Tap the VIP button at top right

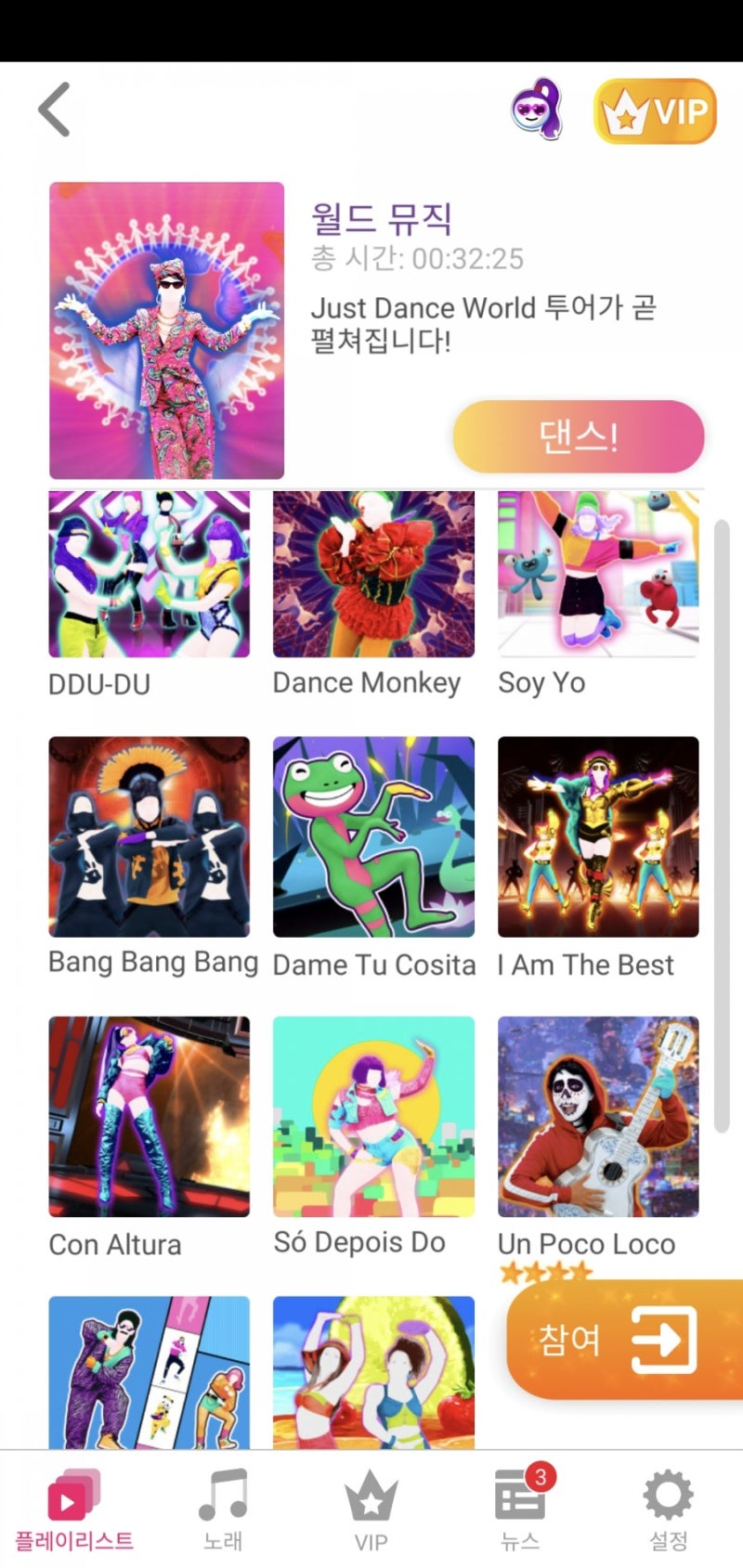coord(655,111)
